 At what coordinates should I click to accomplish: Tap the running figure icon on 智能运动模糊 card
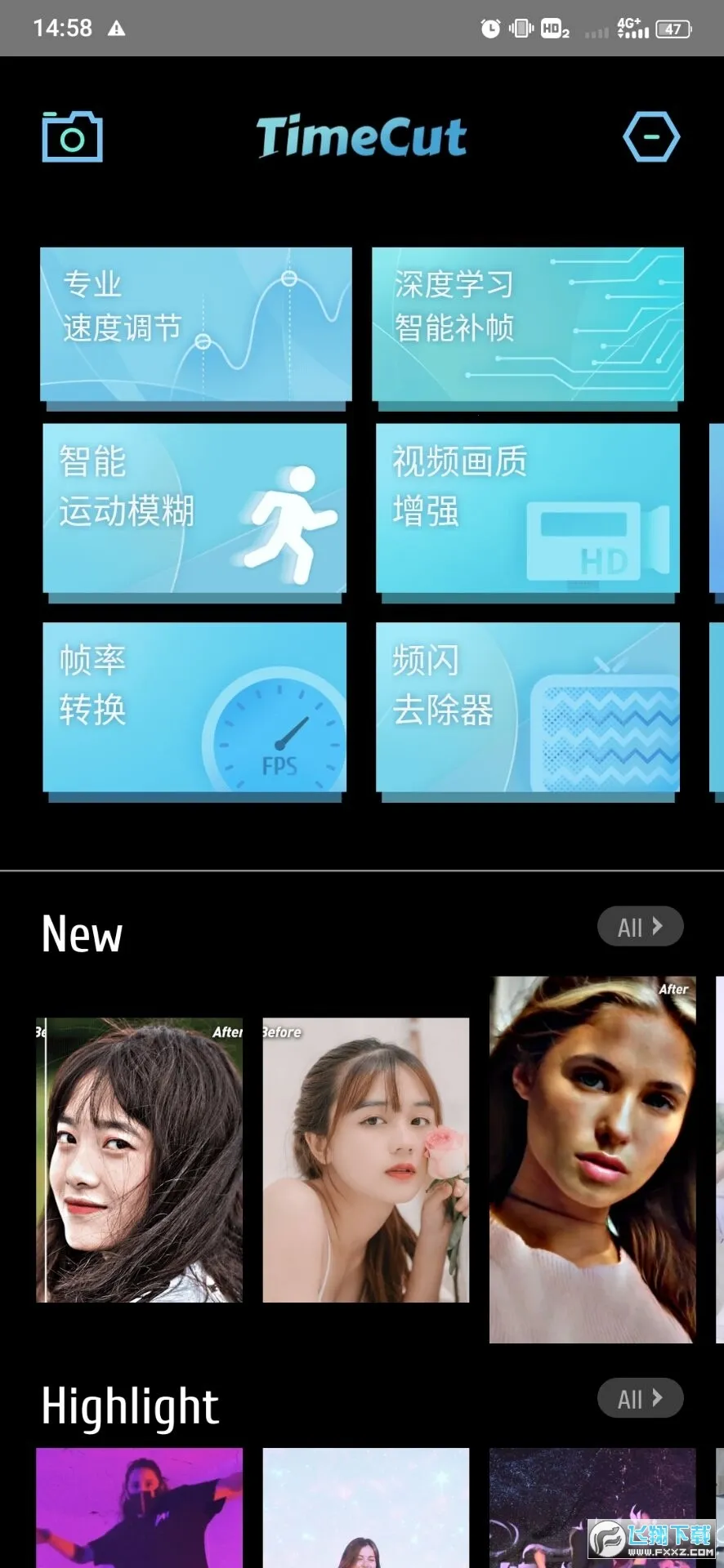[290, 514]
